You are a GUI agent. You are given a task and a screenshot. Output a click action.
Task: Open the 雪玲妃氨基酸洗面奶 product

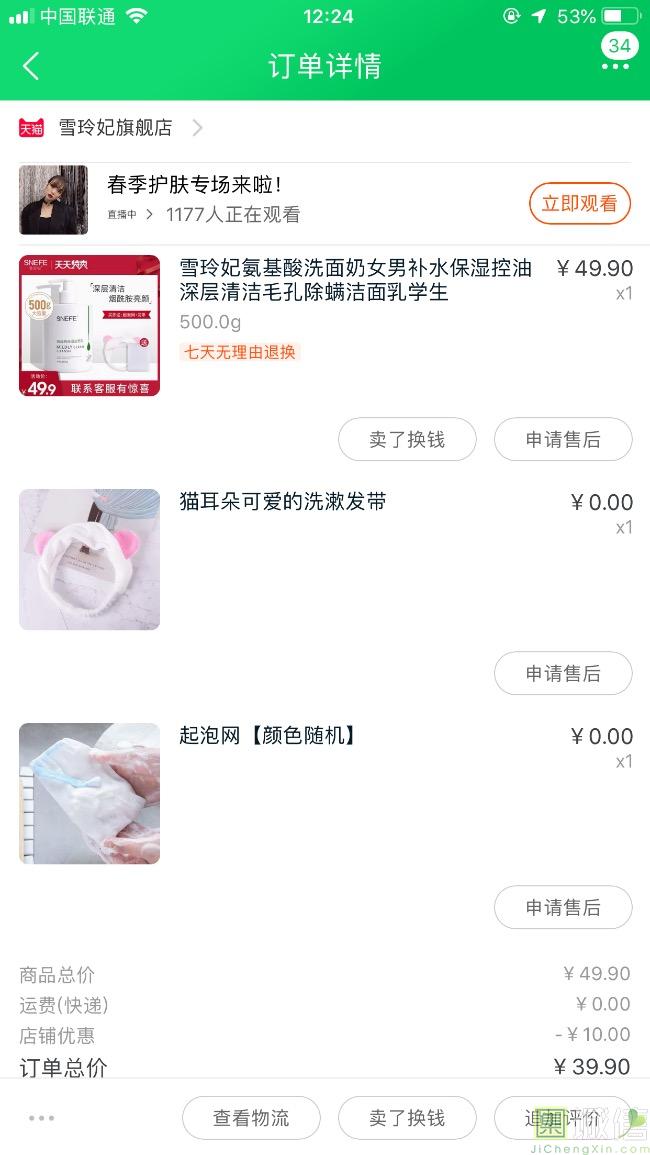click(x=355, y=280)
